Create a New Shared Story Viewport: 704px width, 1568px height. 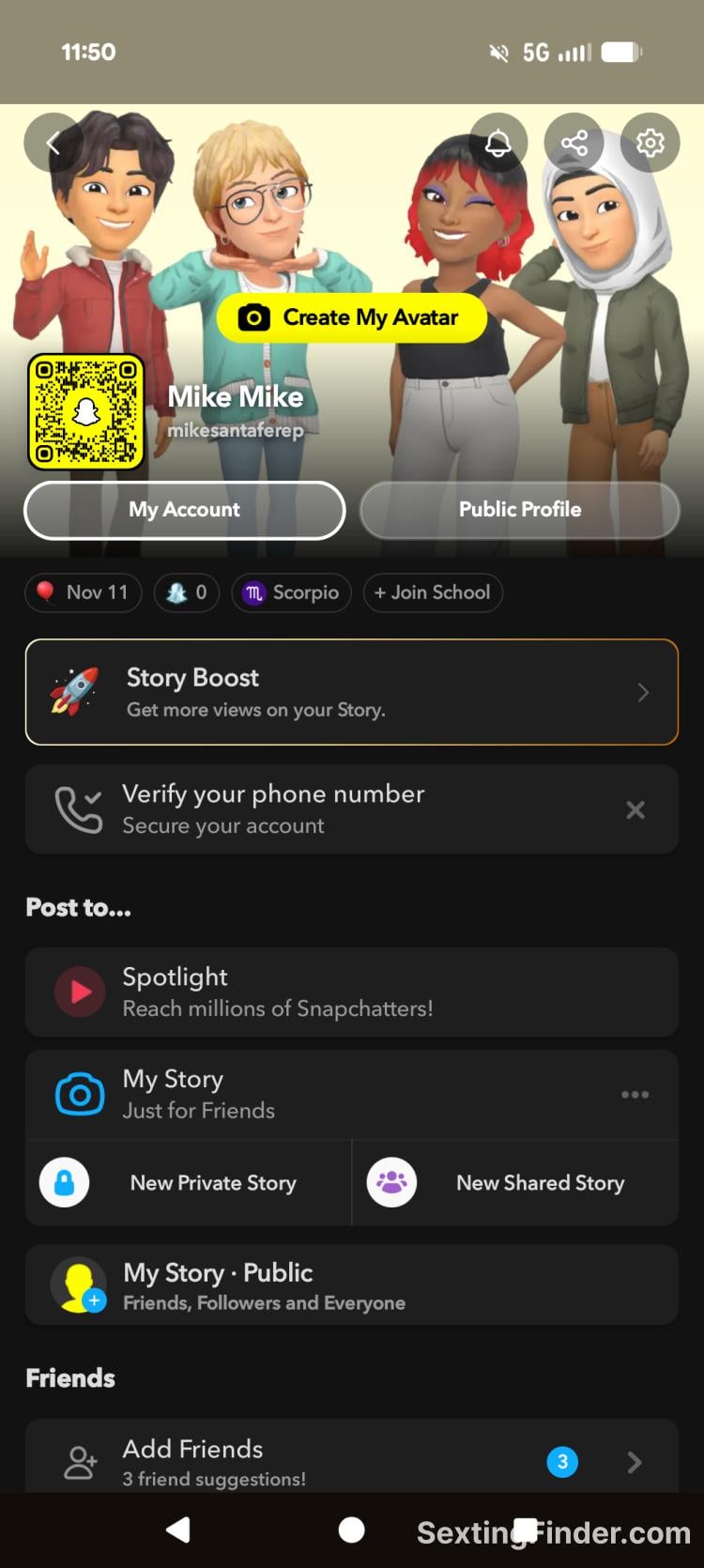515,1183
